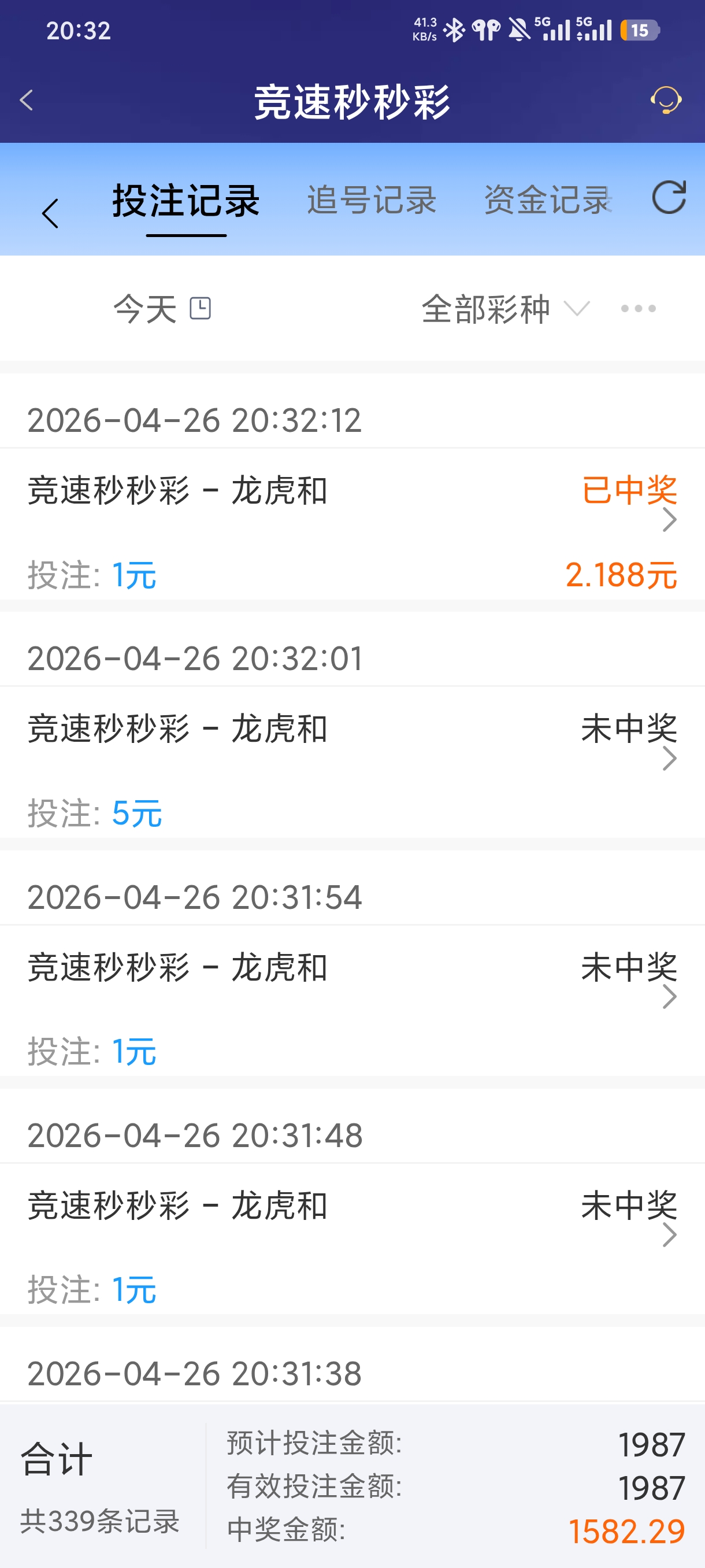Expand the 20:31:48 bet record details
Viewport: 705px width, 1568px height.
pos(670,1234)
